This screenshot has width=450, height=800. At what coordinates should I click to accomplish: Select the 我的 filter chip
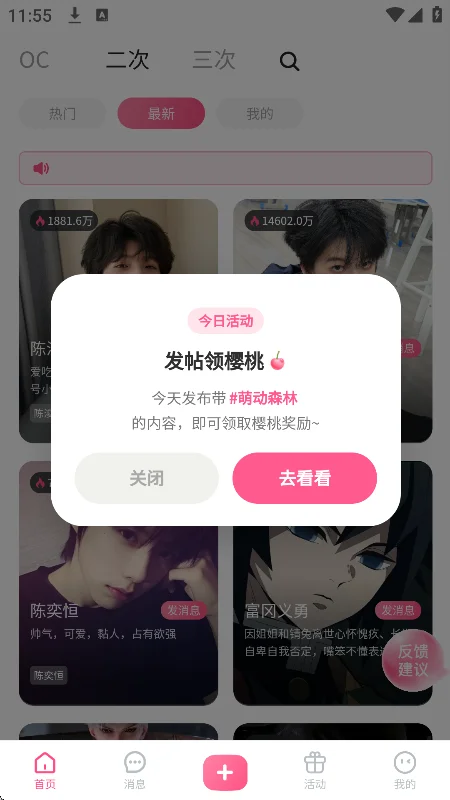pos(260,113)
